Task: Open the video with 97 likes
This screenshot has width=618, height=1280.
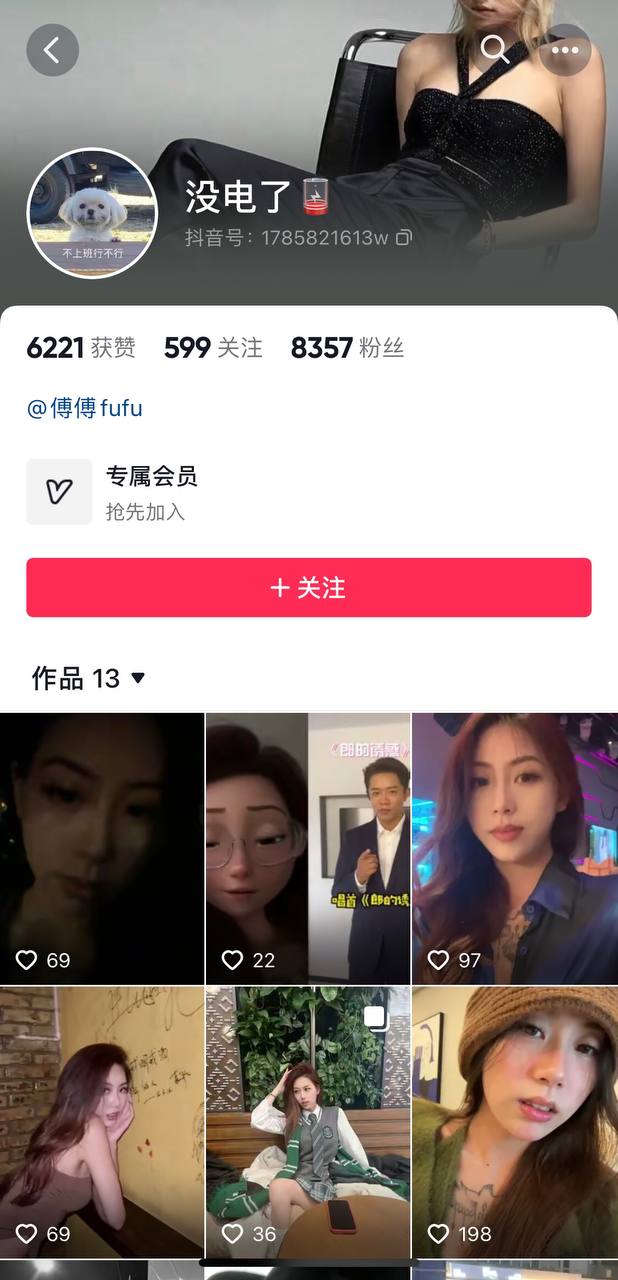Action: pyautogui.click(x=514, y=848)
